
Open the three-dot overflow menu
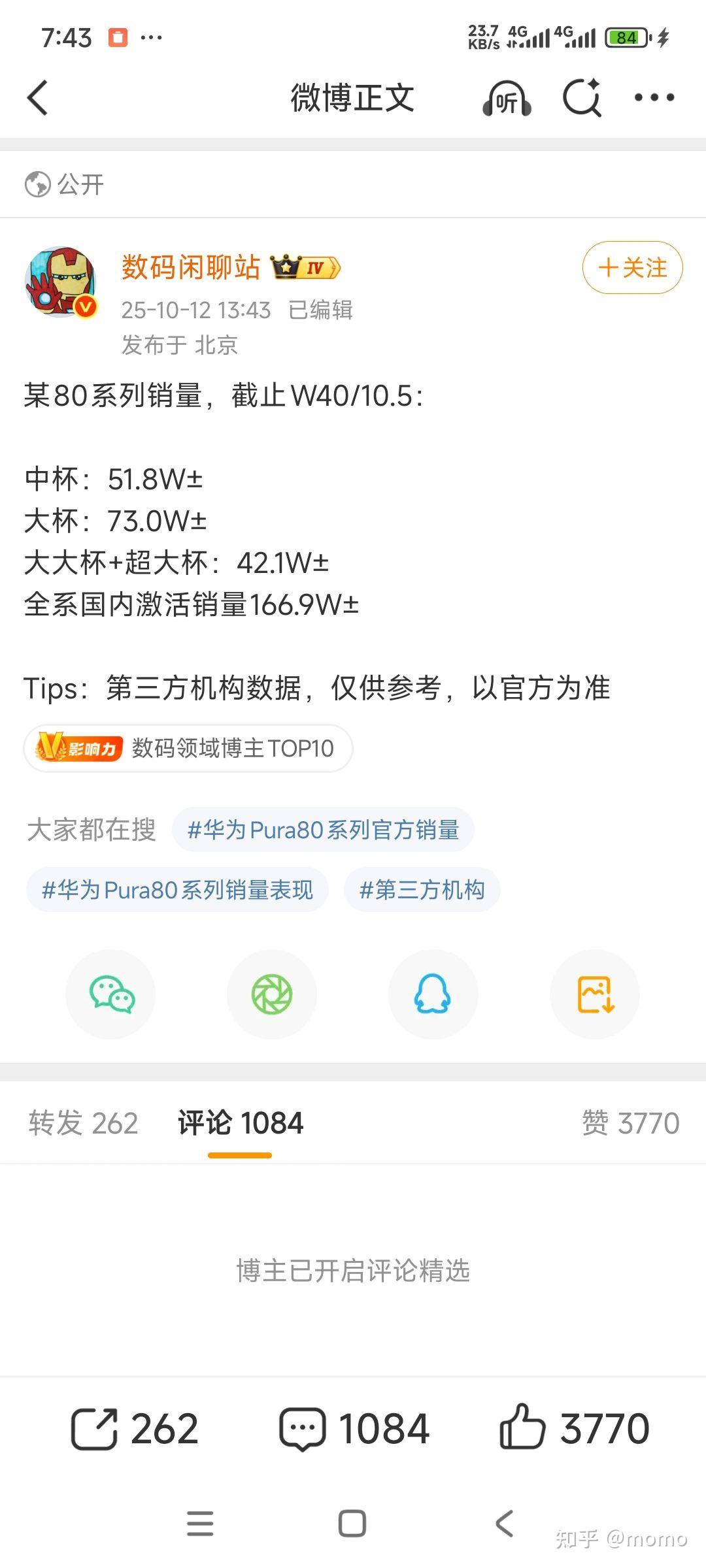[654, 98]
